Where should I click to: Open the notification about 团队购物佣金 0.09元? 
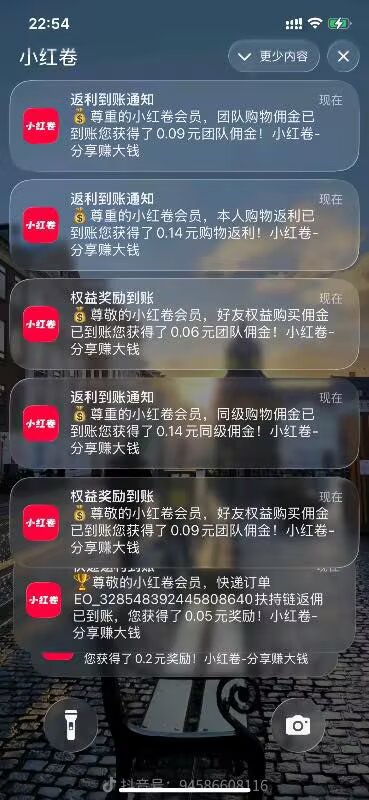(184, 126)
